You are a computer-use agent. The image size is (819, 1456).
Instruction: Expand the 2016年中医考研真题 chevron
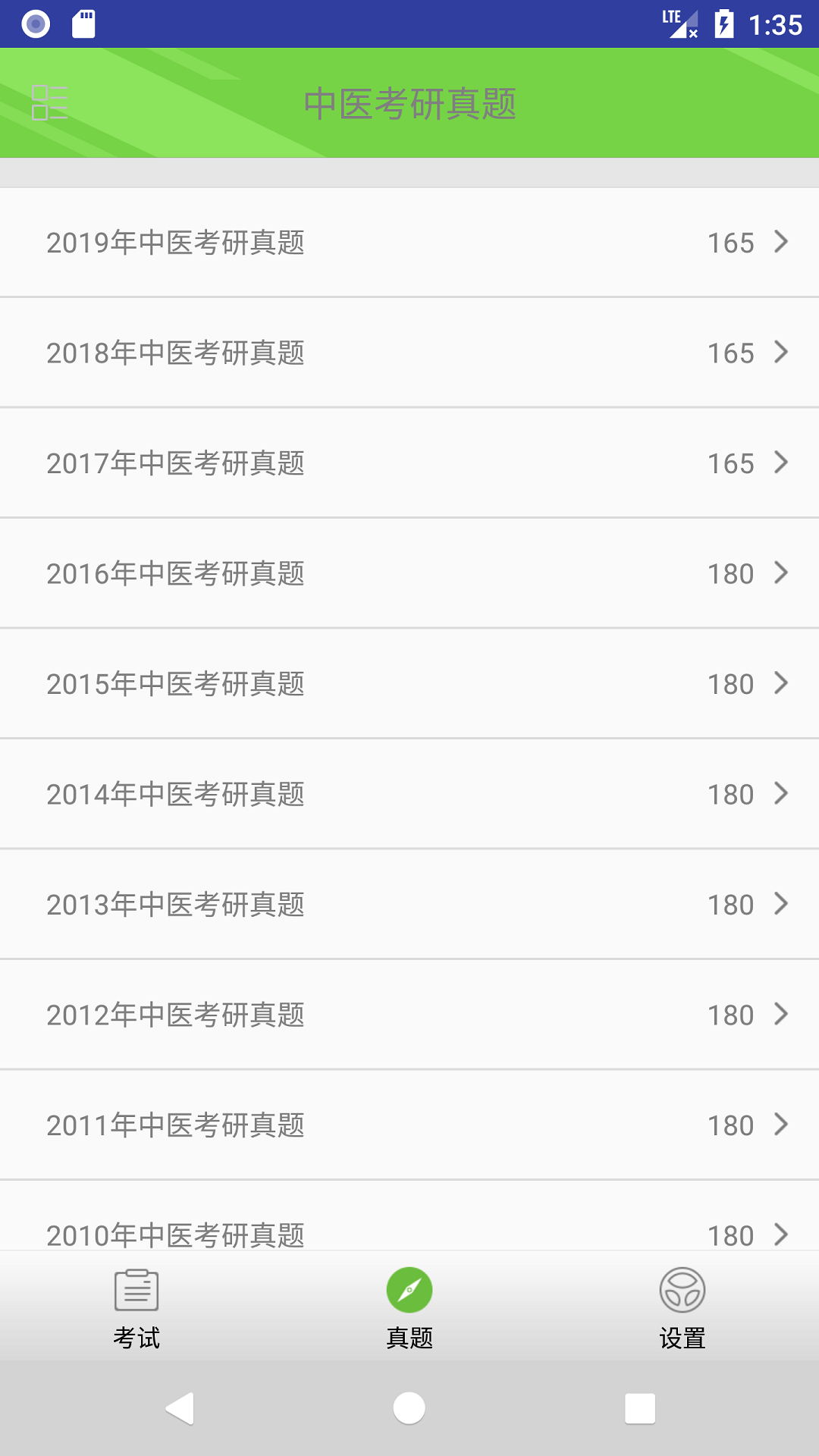[x=780, y=573]
